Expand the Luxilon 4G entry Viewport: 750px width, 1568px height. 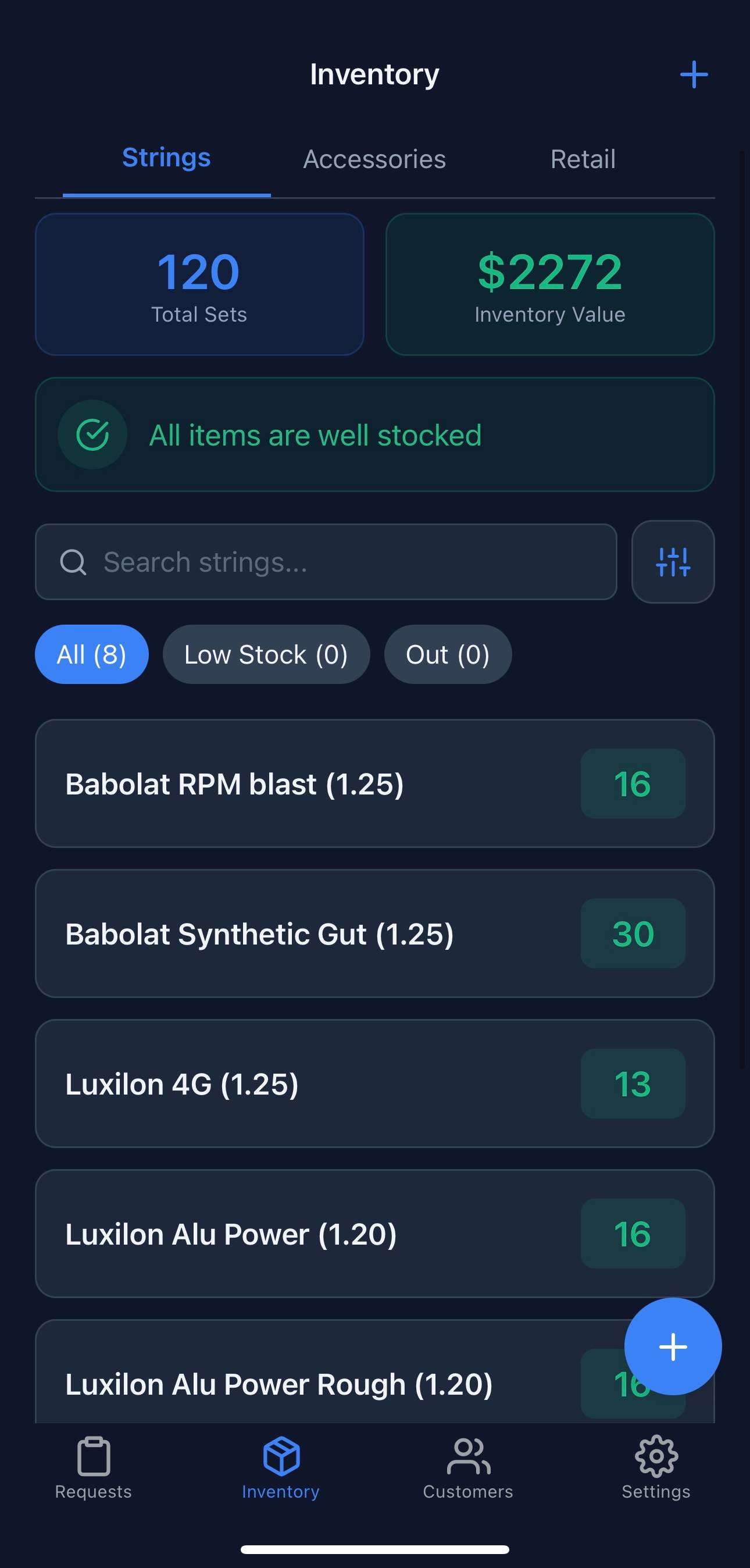pyautogui.click(x=374, y=1084)
